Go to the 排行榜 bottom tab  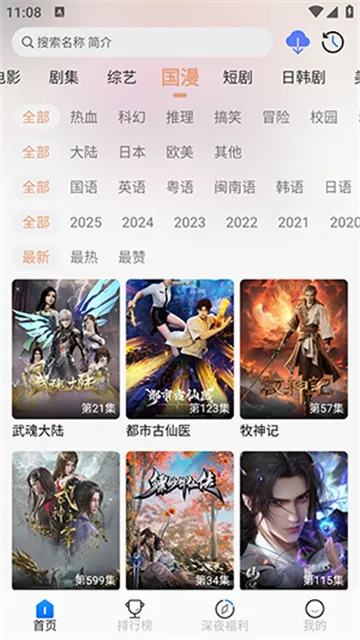135,615
